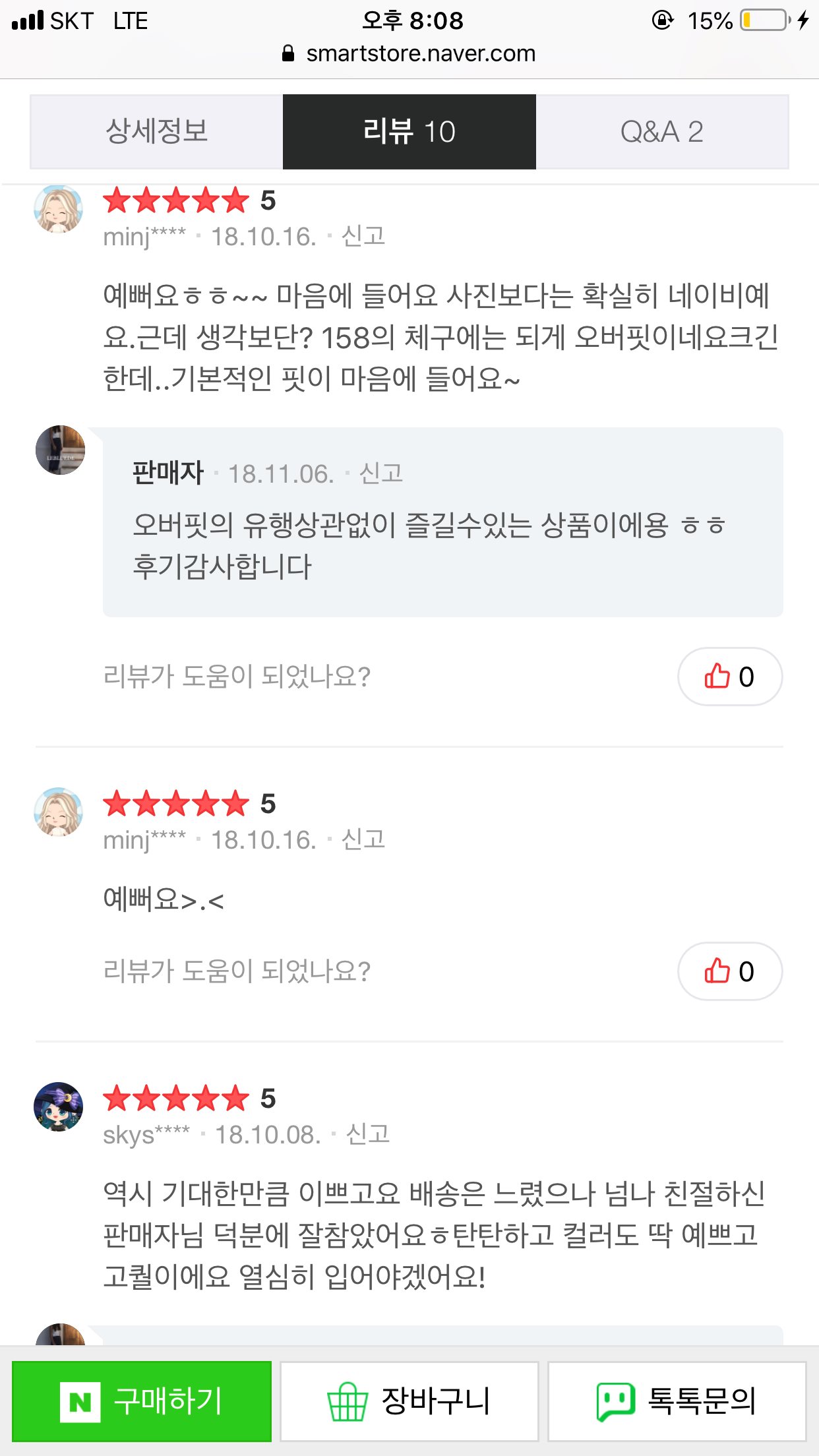Screen dimensions: 819x1456
Task: Tap the smartstore.naver.com address bar
Action: click(x=409, y=53)
